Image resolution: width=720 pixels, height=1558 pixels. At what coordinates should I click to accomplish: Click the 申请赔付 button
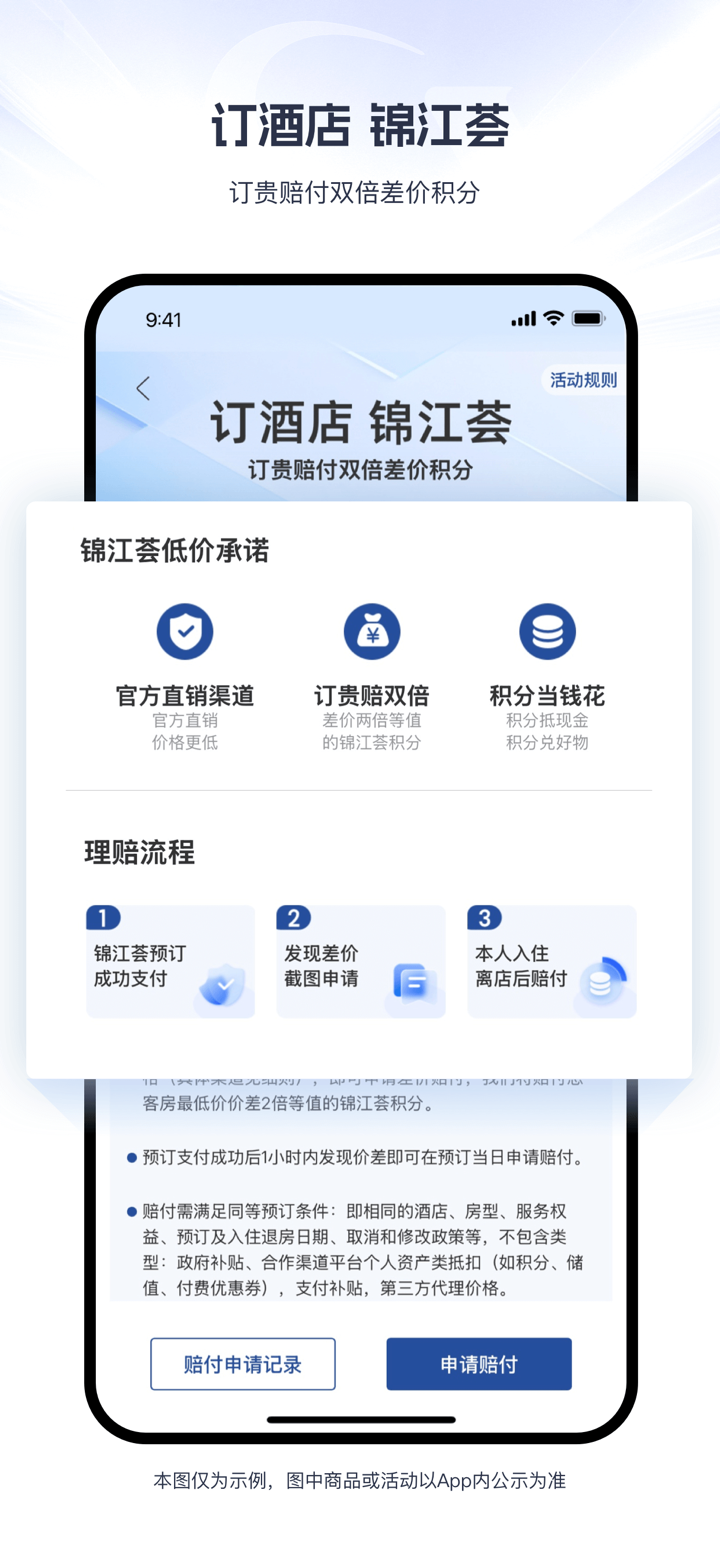pyautogui.click(x=478, y=1363)
